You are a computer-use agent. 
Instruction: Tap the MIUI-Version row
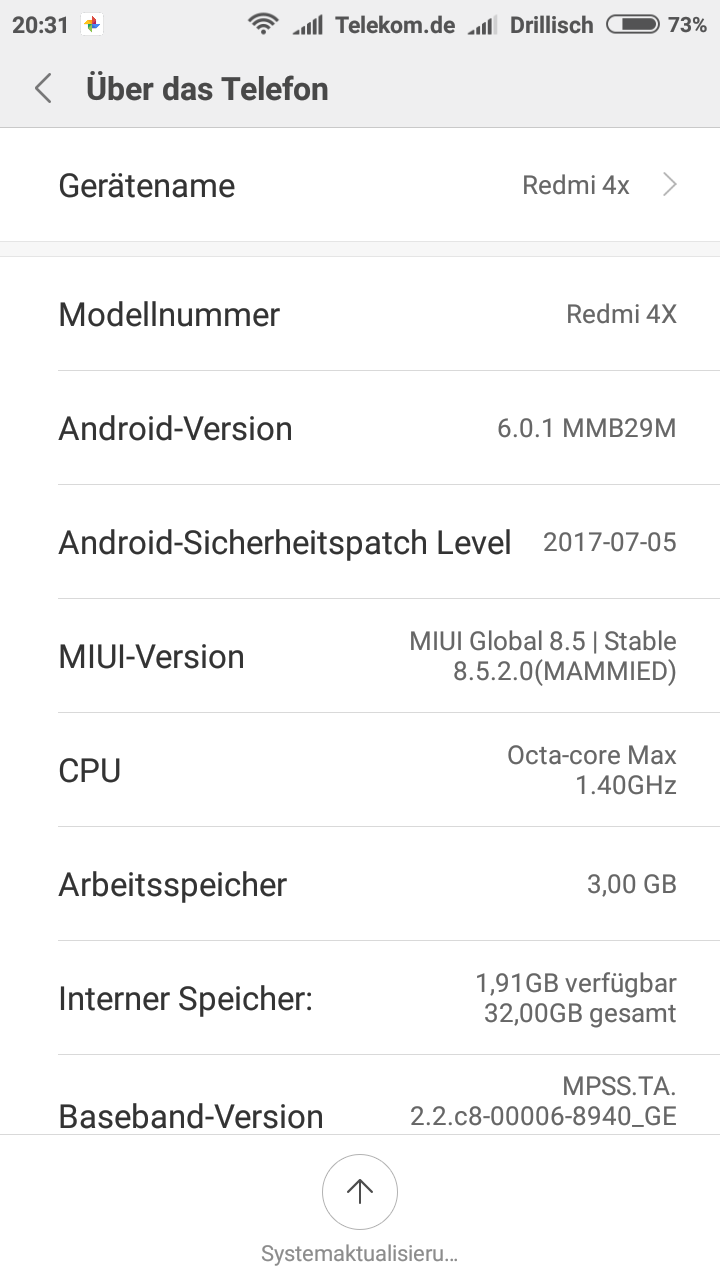click(x=360, y=657)
